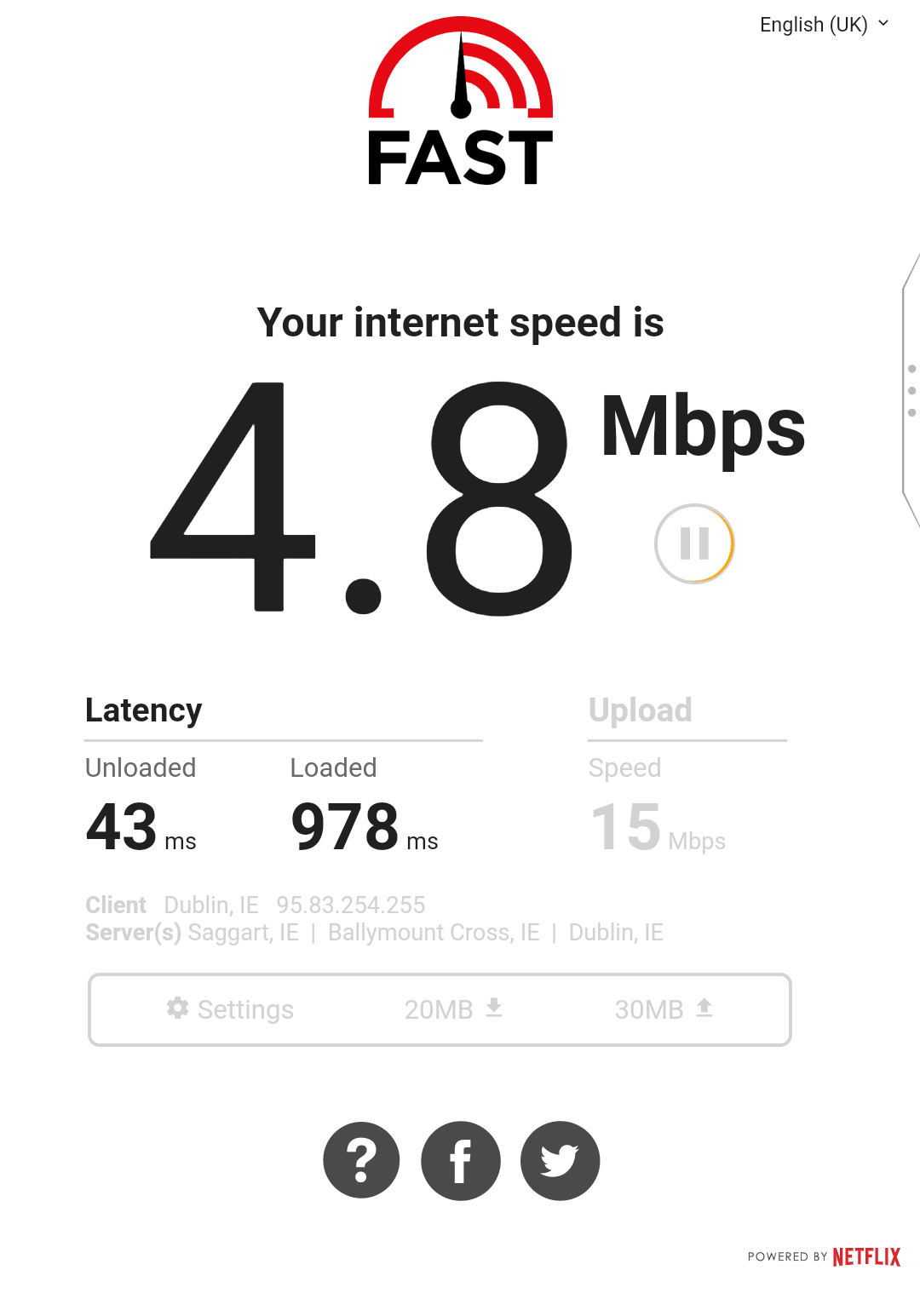Open the Settings panel
Screen dimensions: 920x1316
click(230, 1009)
